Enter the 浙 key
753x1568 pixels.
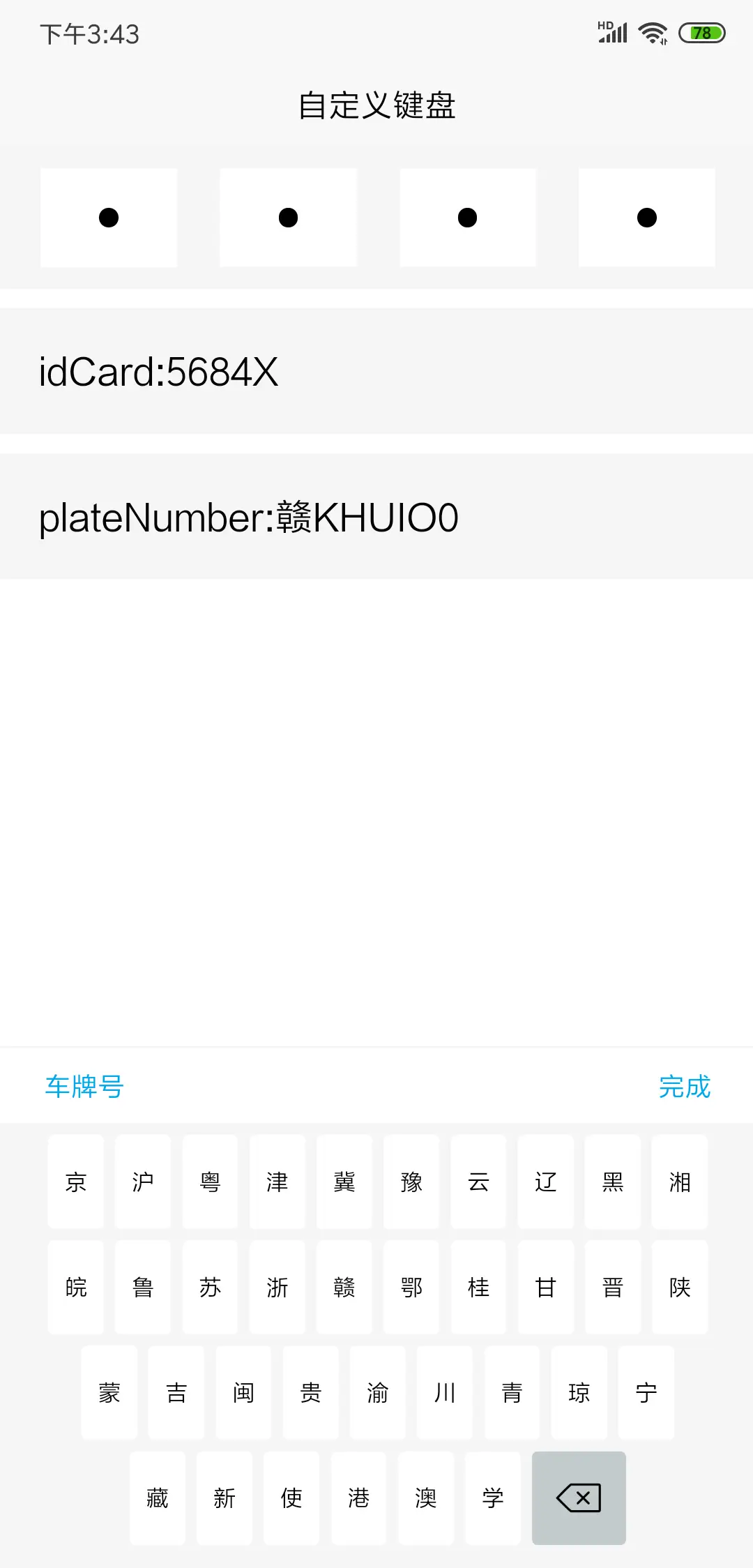tap(277, 1287)
